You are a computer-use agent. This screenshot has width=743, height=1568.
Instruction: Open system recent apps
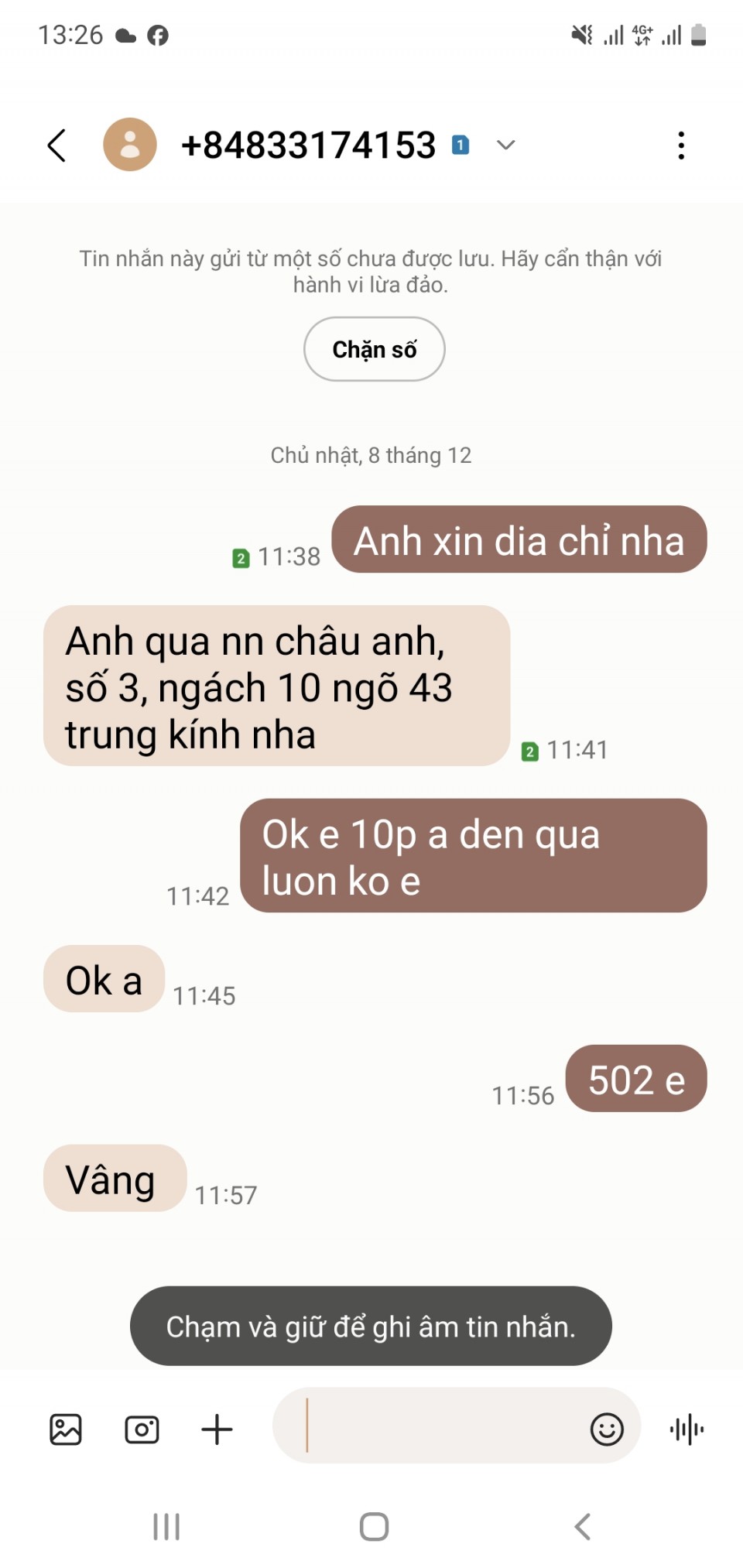click(x=166, y=1526)
